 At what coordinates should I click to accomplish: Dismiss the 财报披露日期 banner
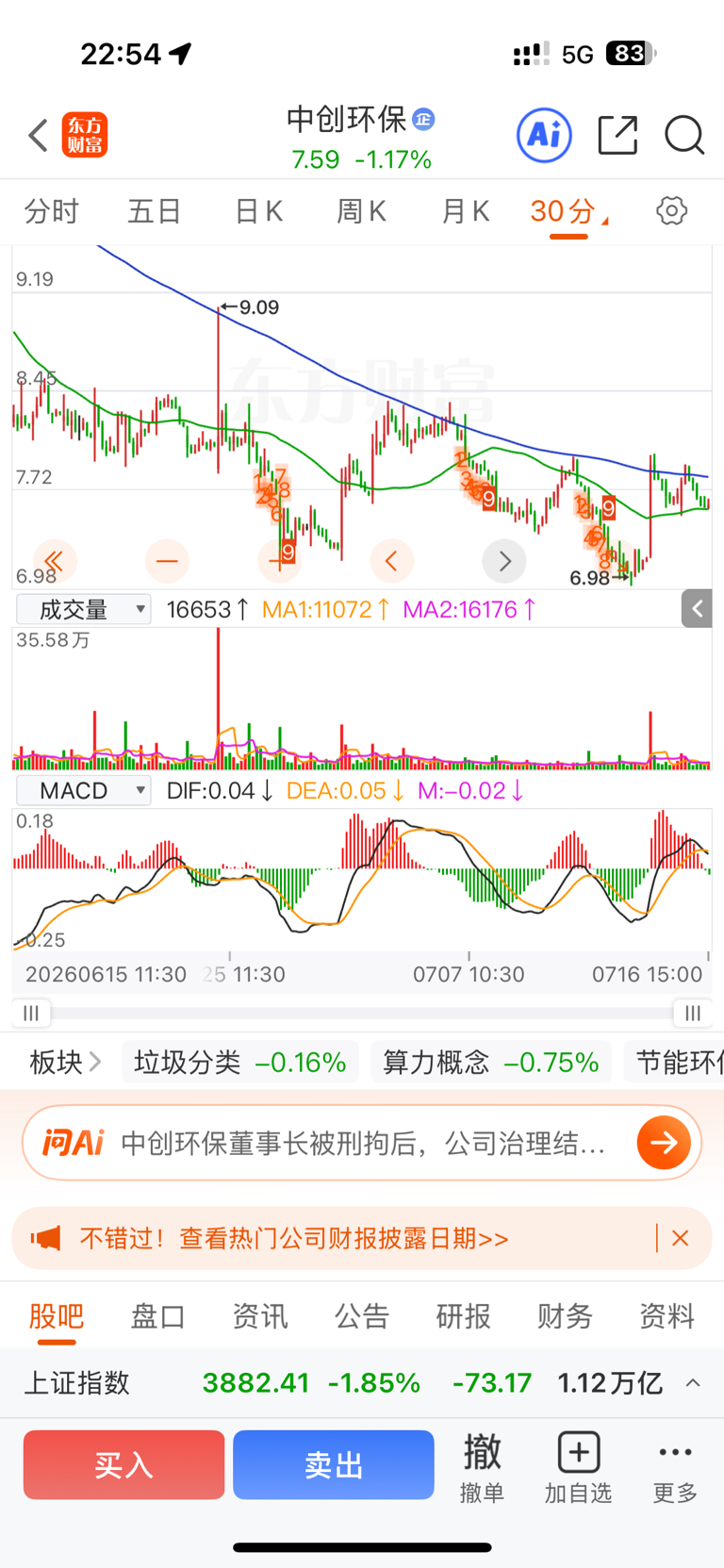coord(680,1238)
